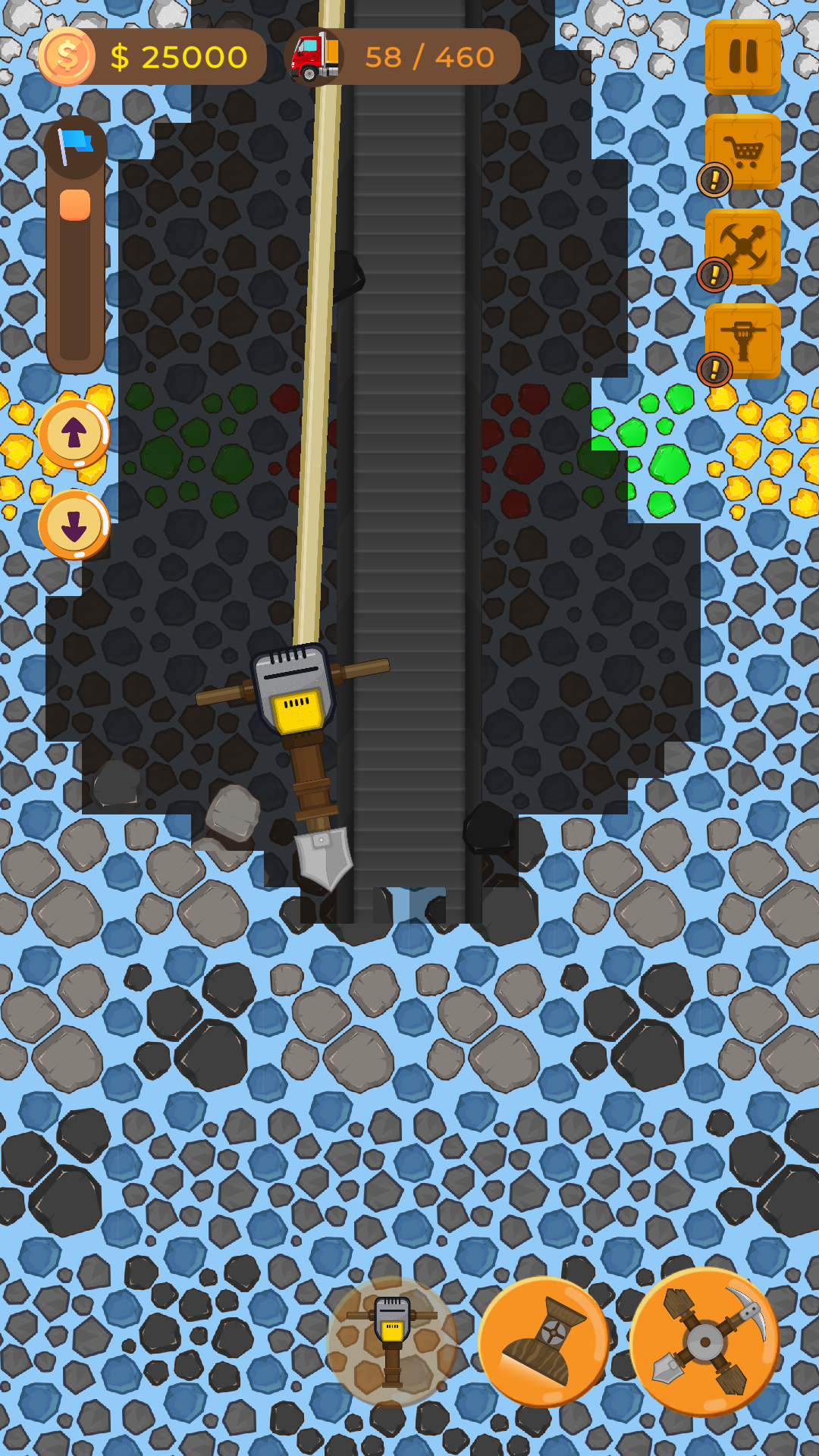Tap the up arrow button
Viewport: 819px width, 1456px height.
74,434
